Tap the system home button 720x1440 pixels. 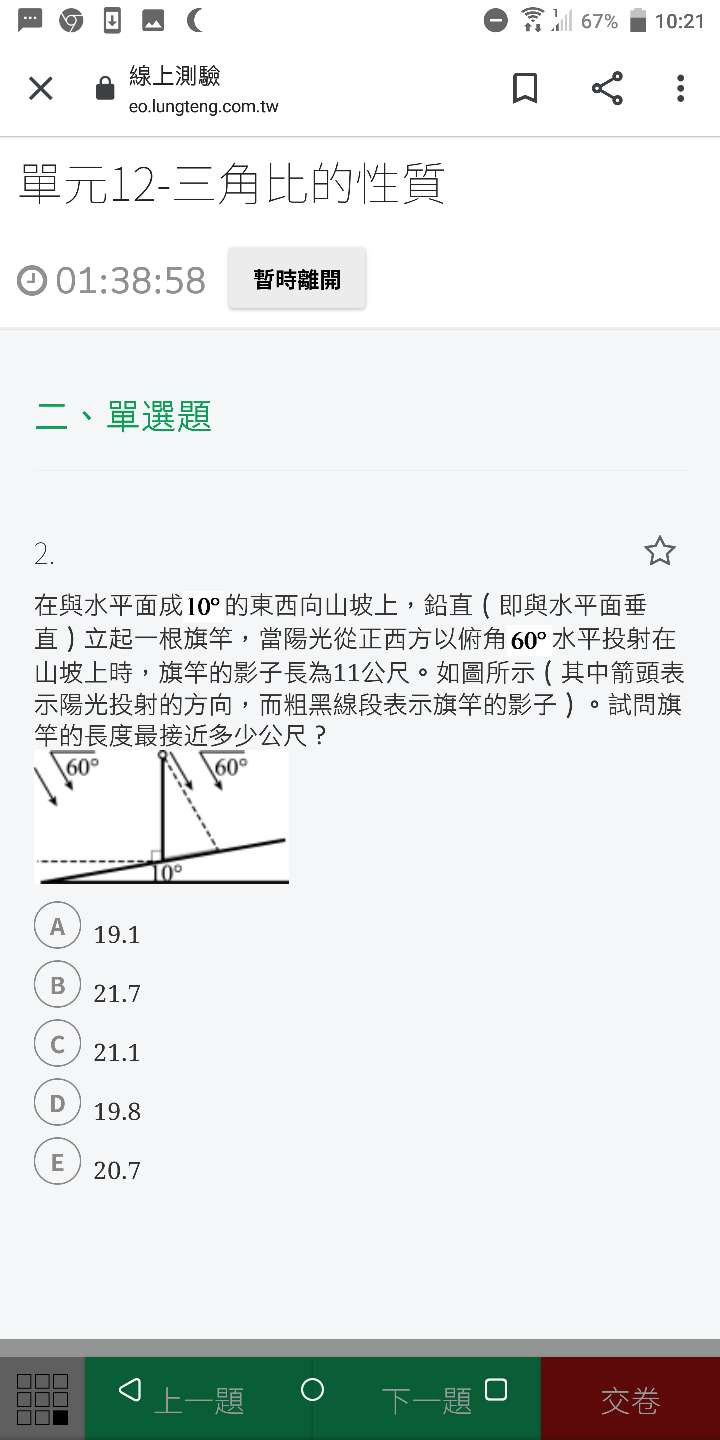coord(312,1390)
